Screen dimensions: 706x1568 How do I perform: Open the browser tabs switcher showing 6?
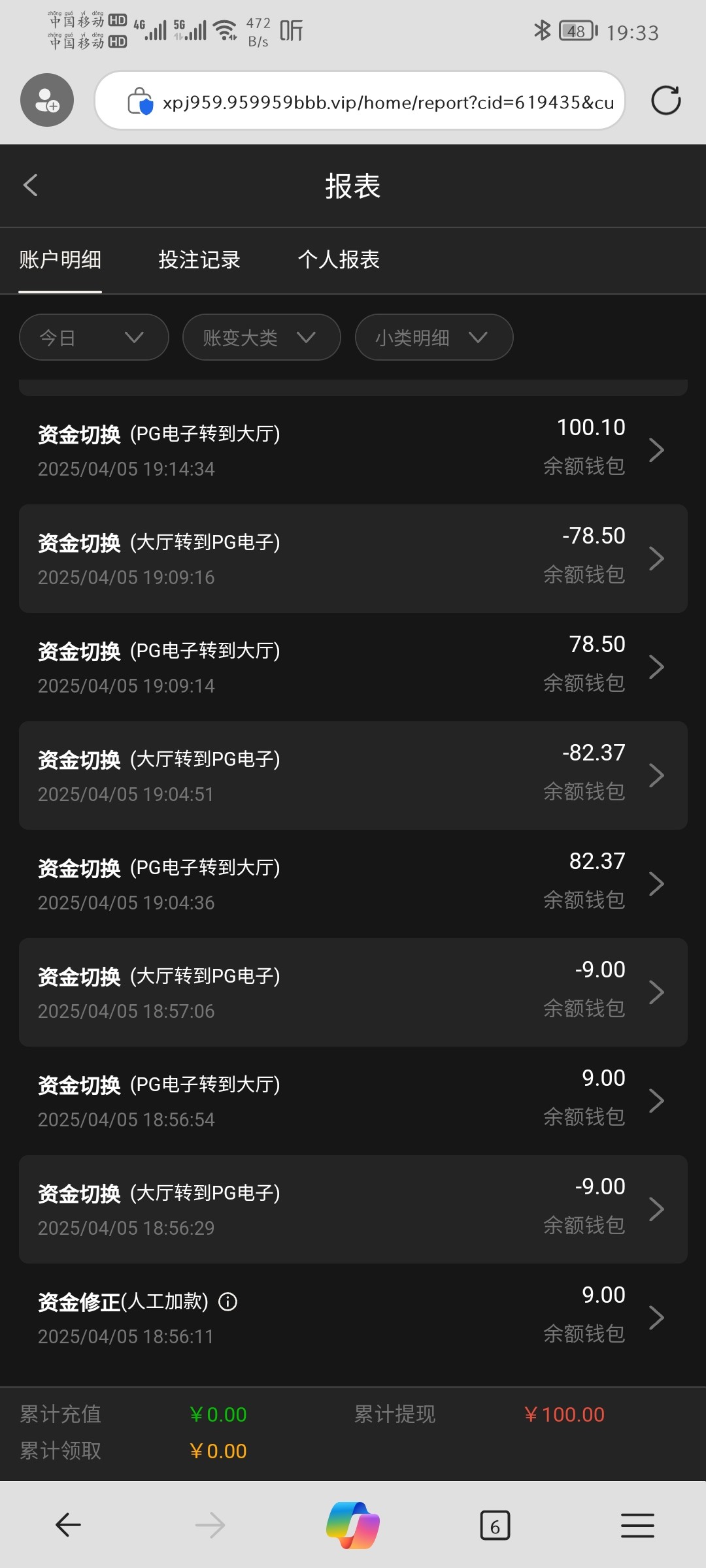coord(495,1526)
